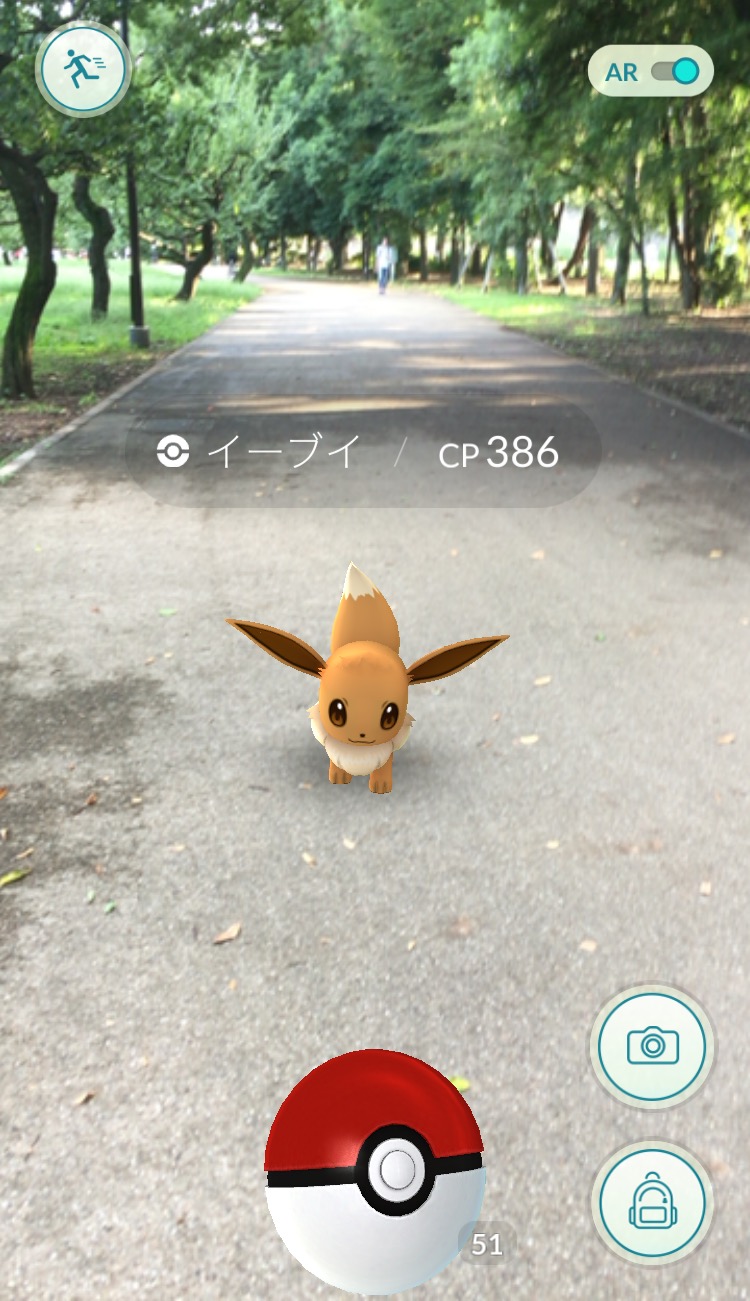Turn off the AR camera mode
Screen dimensions: 750x1301
pos(673,71)
